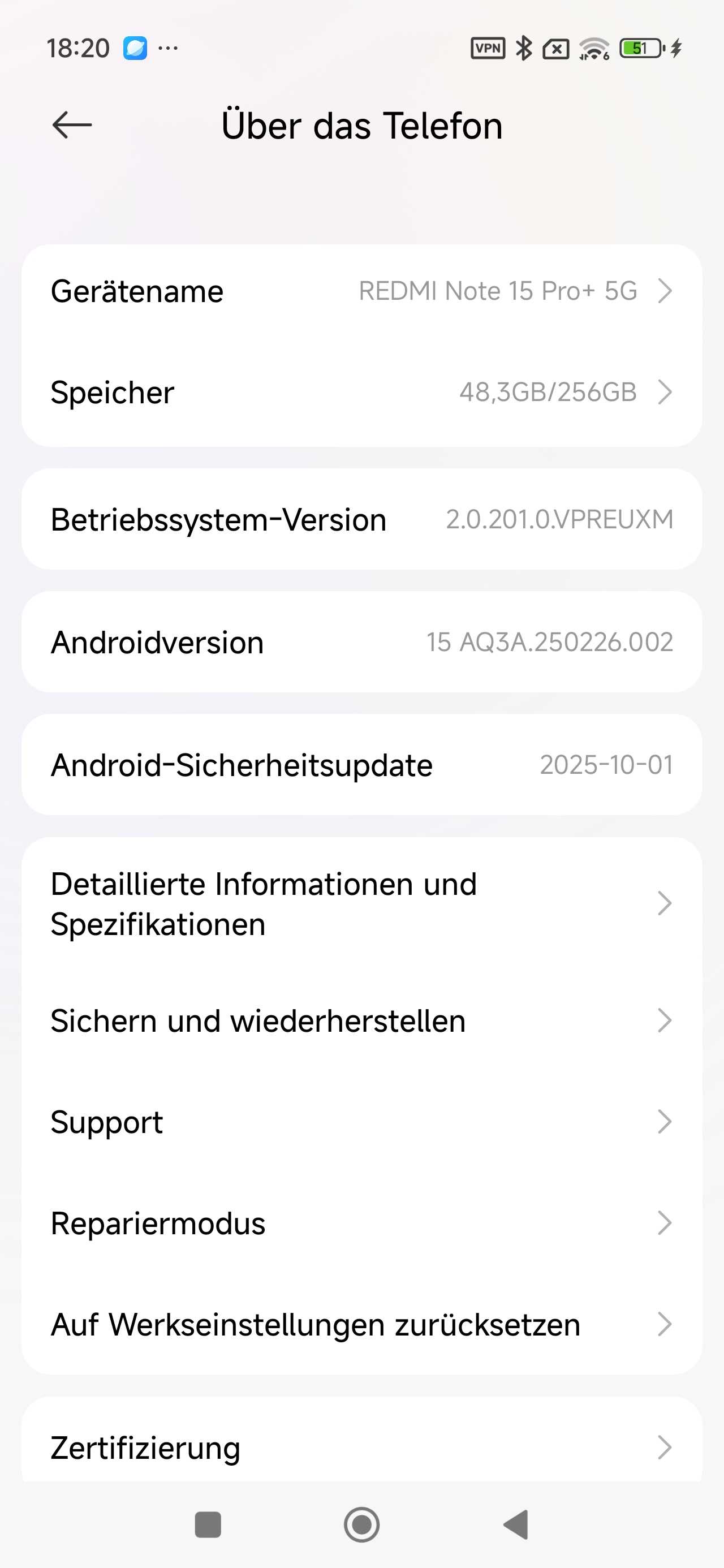Go back using the top arrow

(x=72, y=126)
